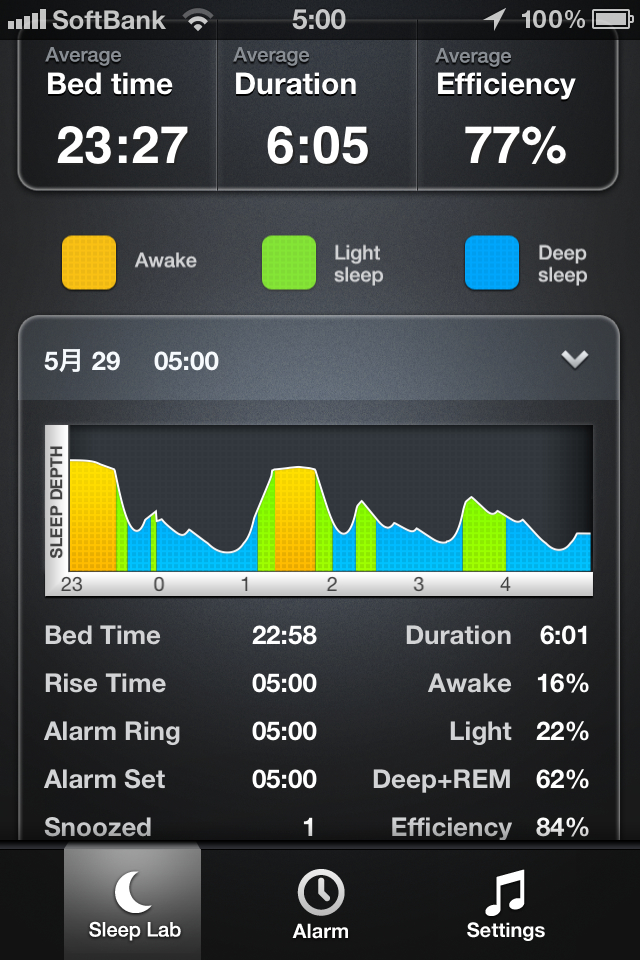
Task: Select the Sleep Lab tab
Action: (x=133, y=902)
